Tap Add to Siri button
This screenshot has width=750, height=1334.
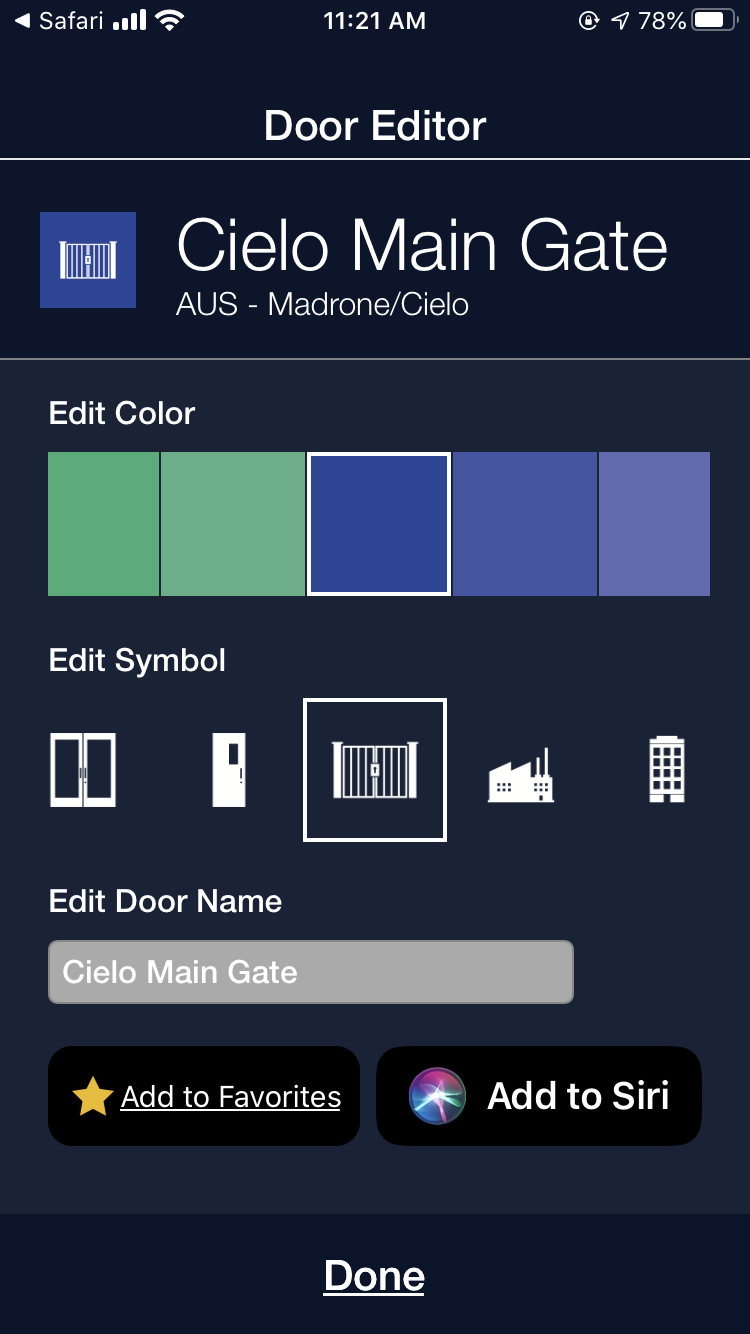[538, 1096]
